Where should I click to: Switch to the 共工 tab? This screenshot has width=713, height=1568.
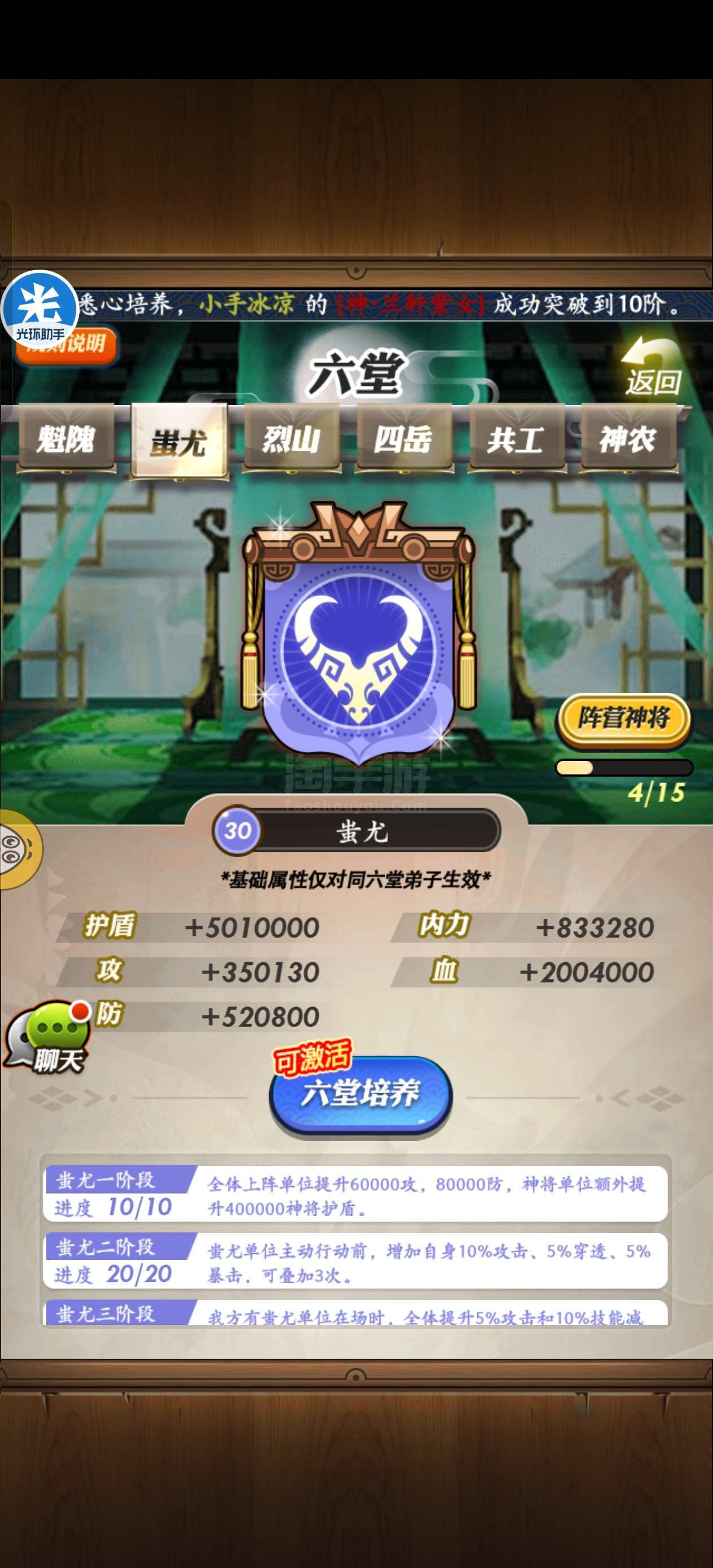[x=516, y=438]
